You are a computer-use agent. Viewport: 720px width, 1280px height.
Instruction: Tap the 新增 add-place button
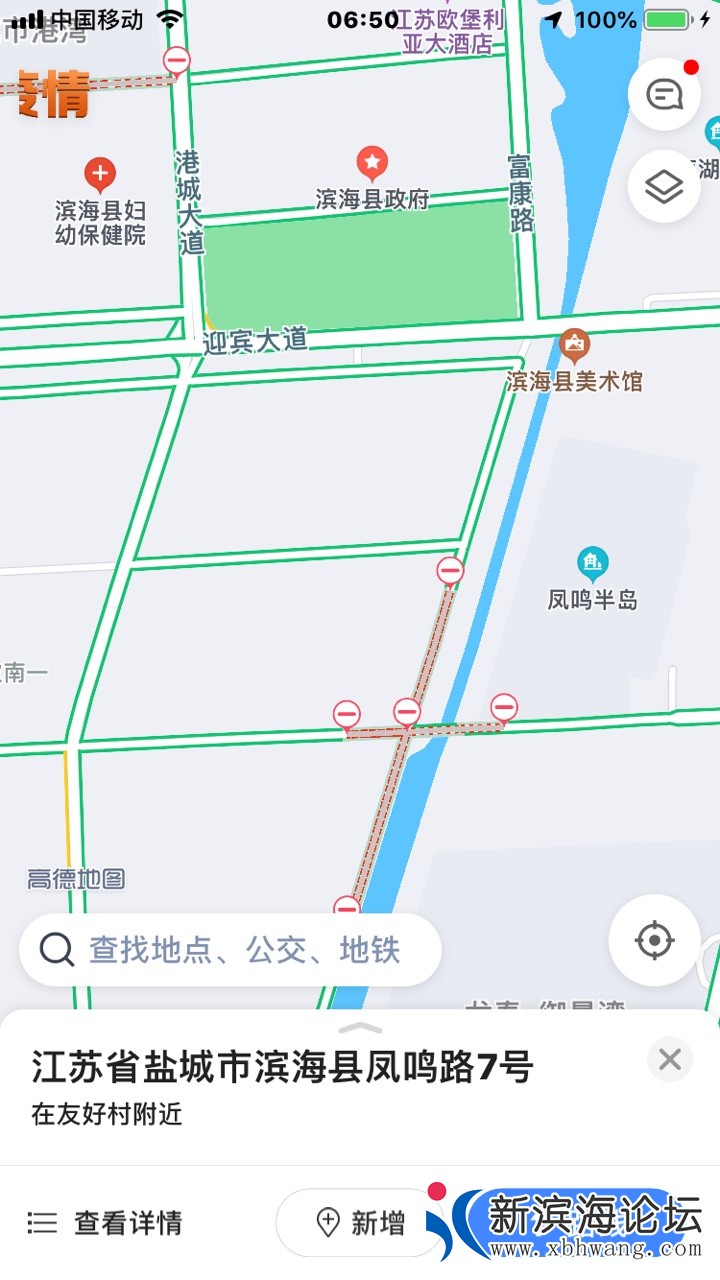click(x=360, y=1222)
